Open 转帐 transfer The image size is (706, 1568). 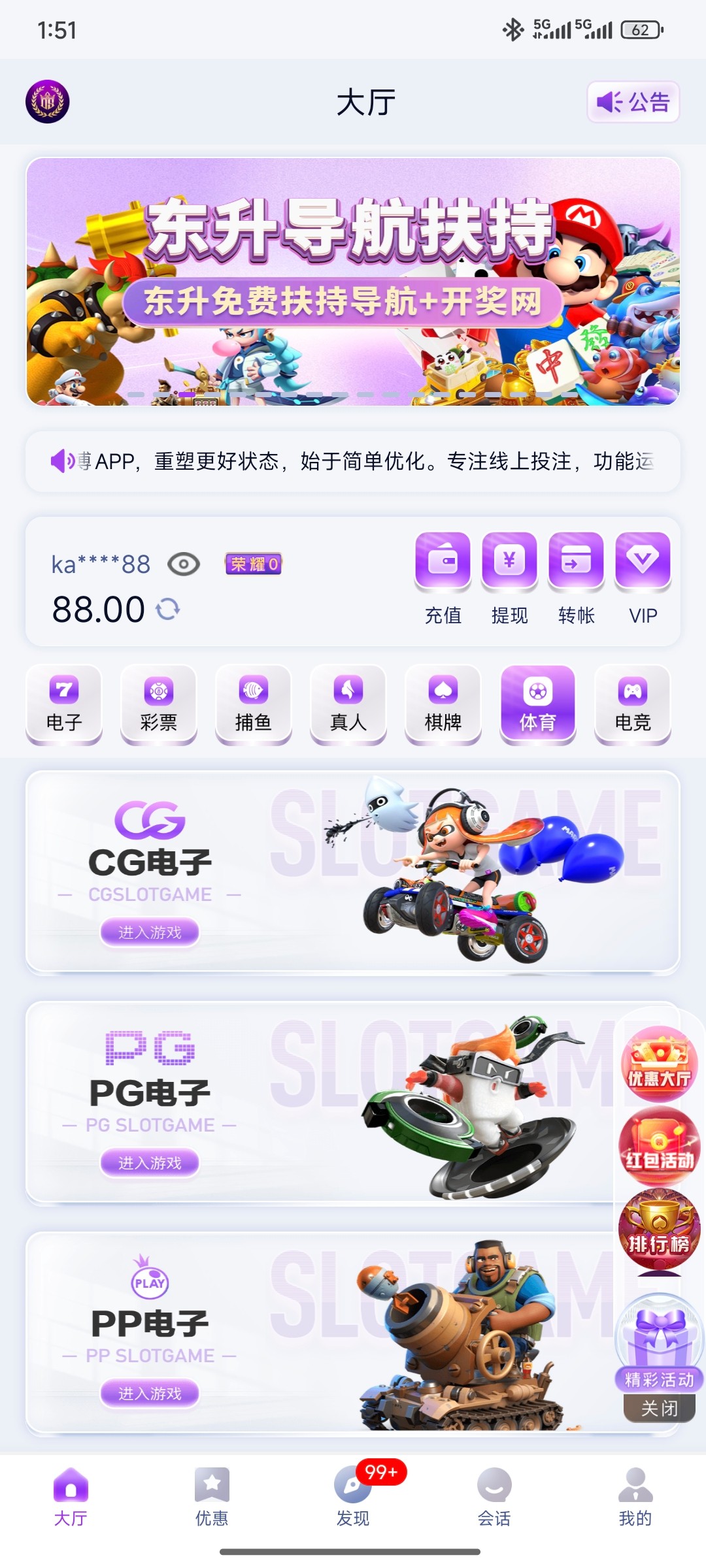tap(576, 561)
